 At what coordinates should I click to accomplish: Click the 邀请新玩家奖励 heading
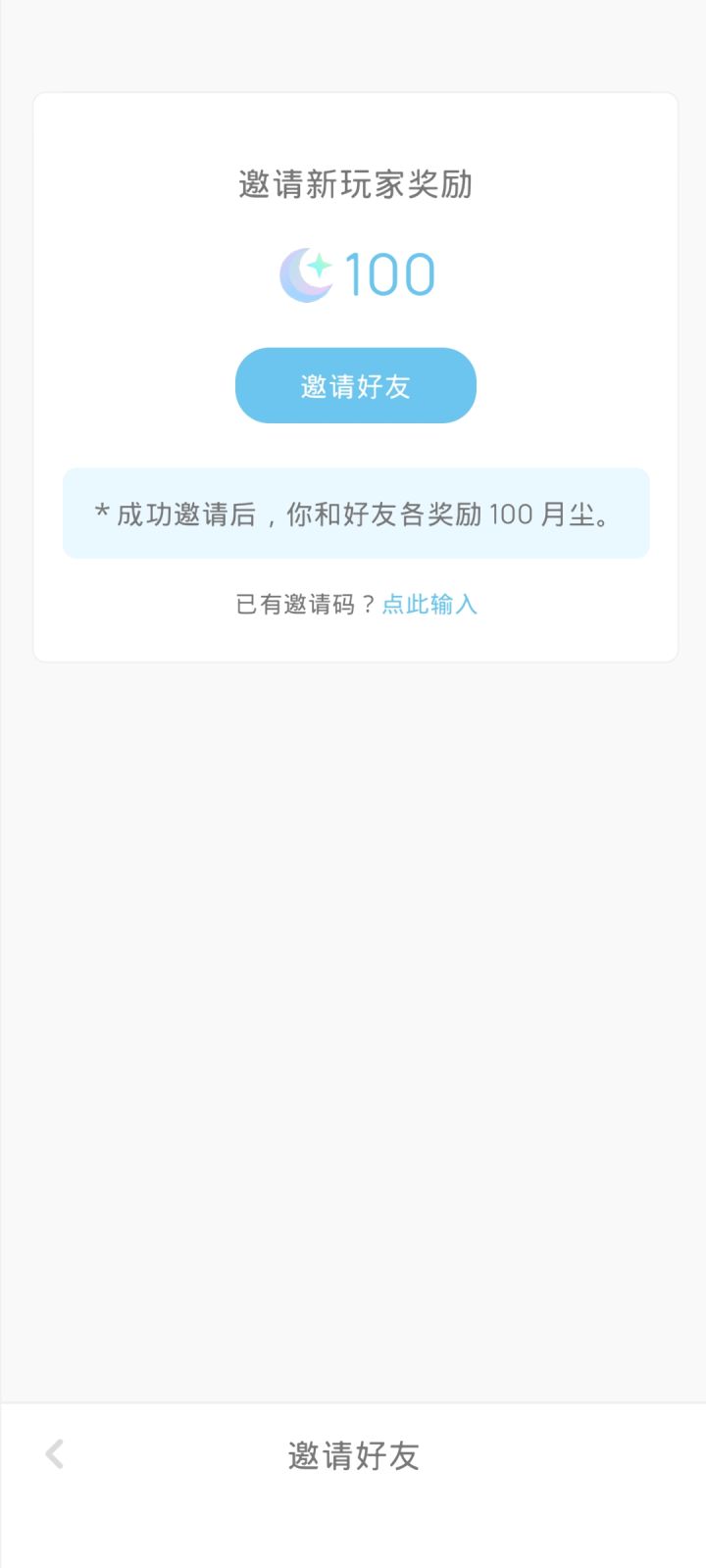pyautogui.click(x=355, y=184)
